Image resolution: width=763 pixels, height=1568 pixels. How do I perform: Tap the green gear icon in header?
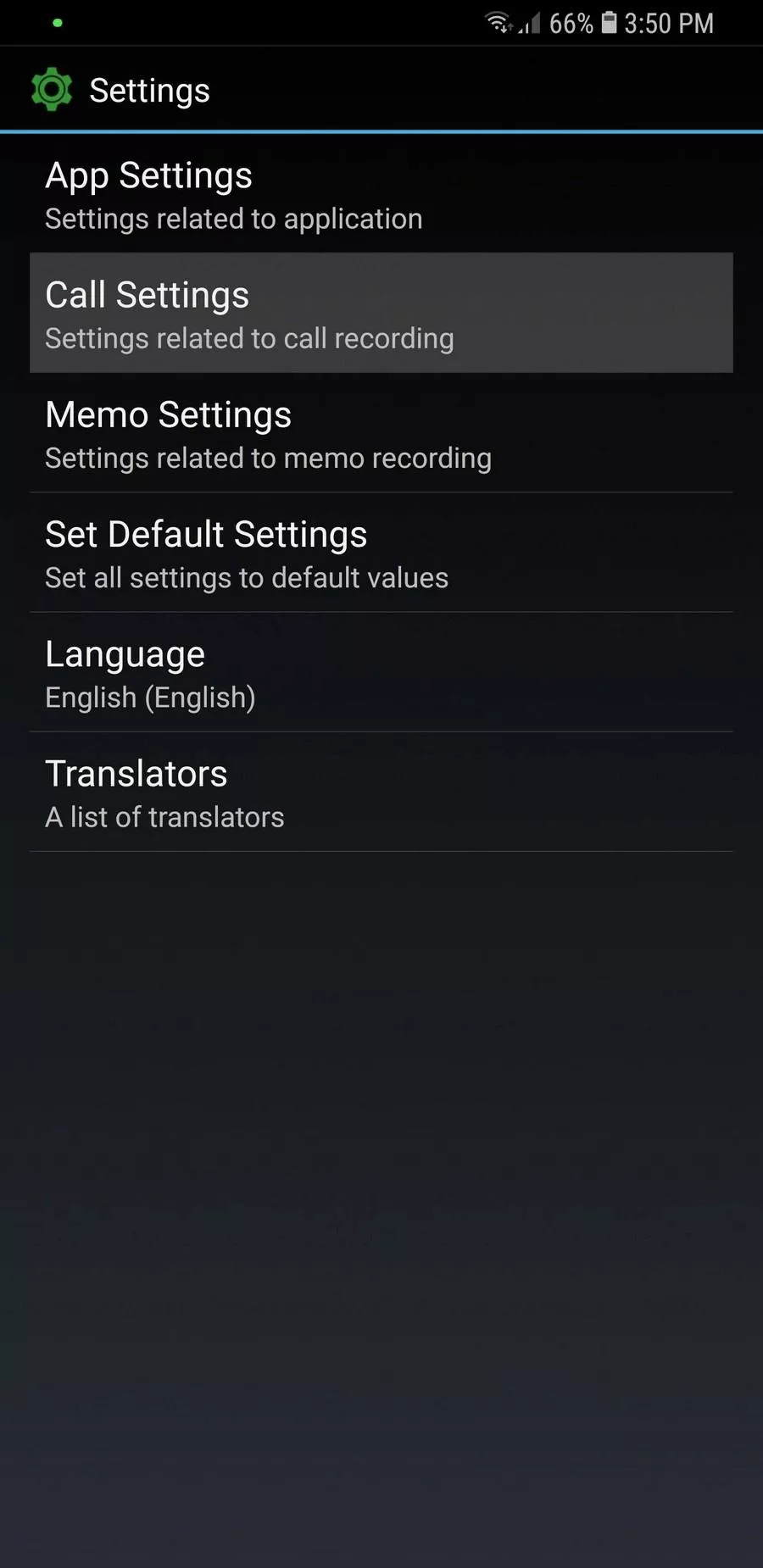pos(52,90)
